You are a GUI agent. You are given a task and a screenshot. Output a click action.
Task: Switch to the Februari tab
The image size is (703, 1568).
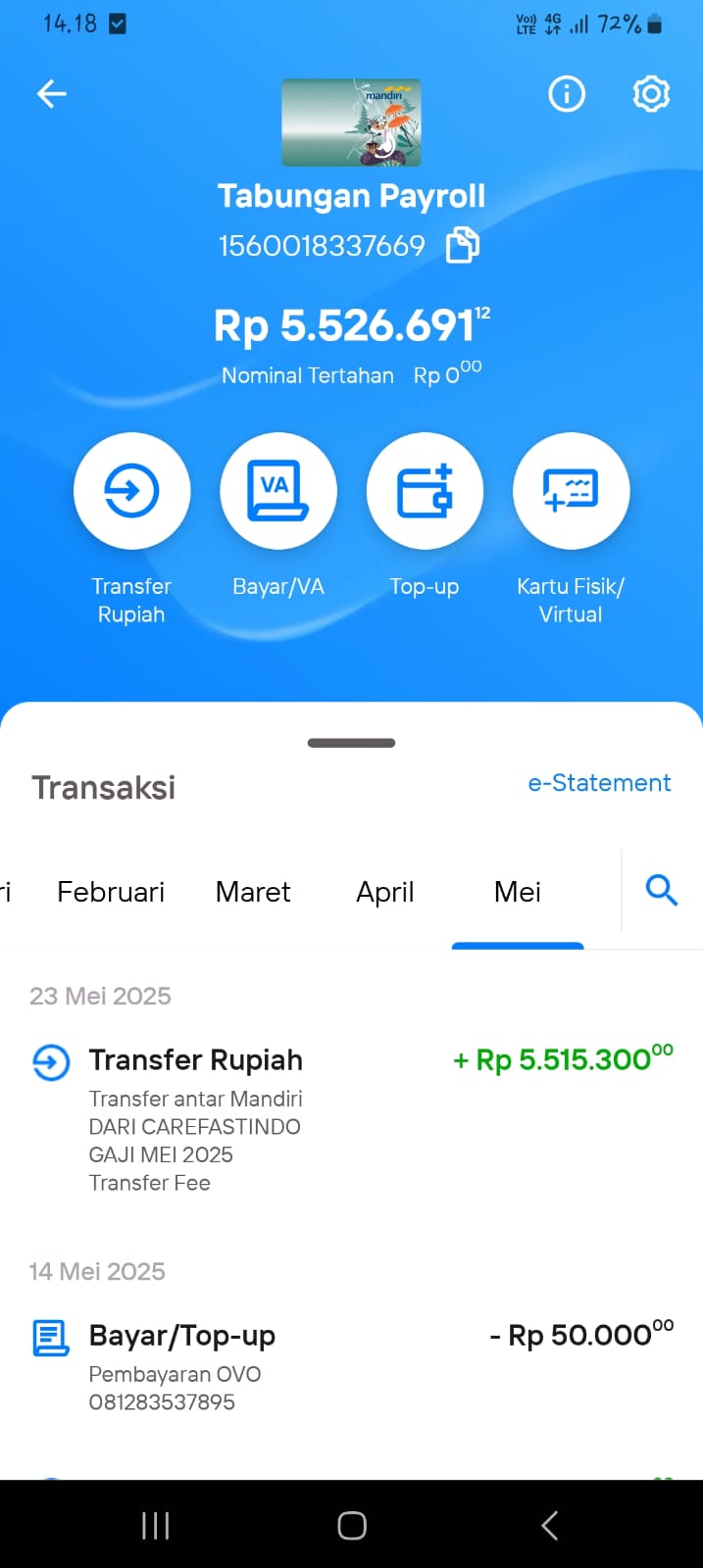pyautogui.click(x=111, y=892)
